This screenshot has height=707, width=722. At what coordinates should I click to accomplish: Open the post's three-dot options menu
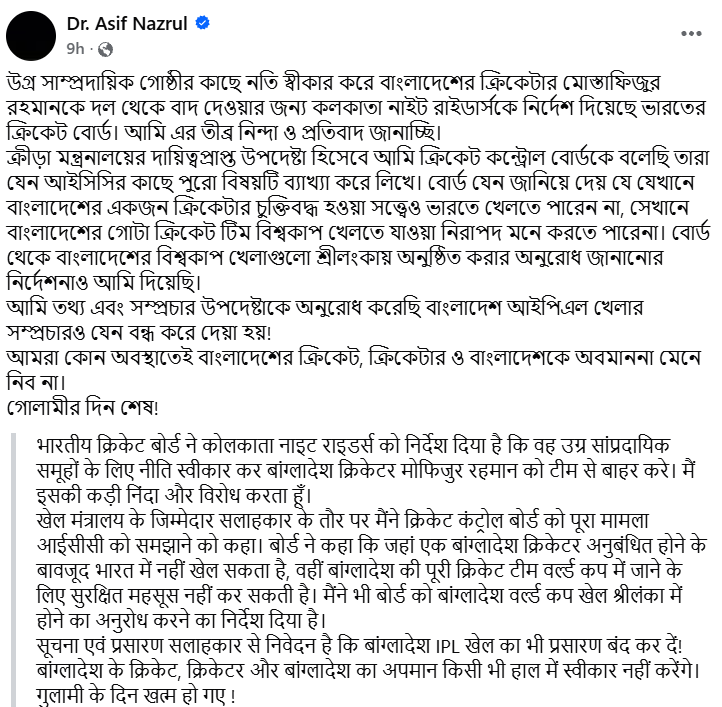tap(691, 33)
